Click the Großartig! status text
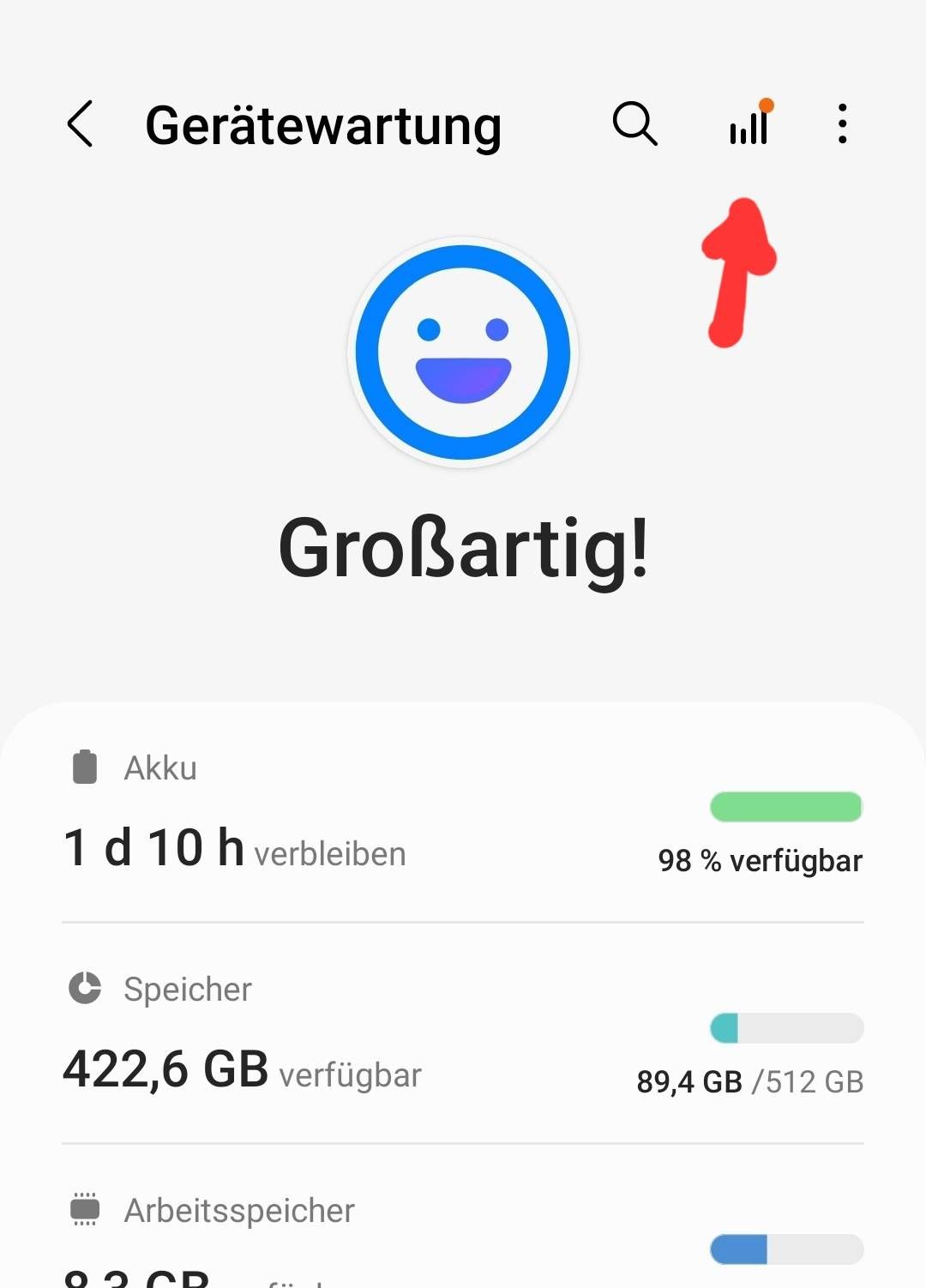The height and width of the screenshot is (1288, 926). tap(463, 551)
